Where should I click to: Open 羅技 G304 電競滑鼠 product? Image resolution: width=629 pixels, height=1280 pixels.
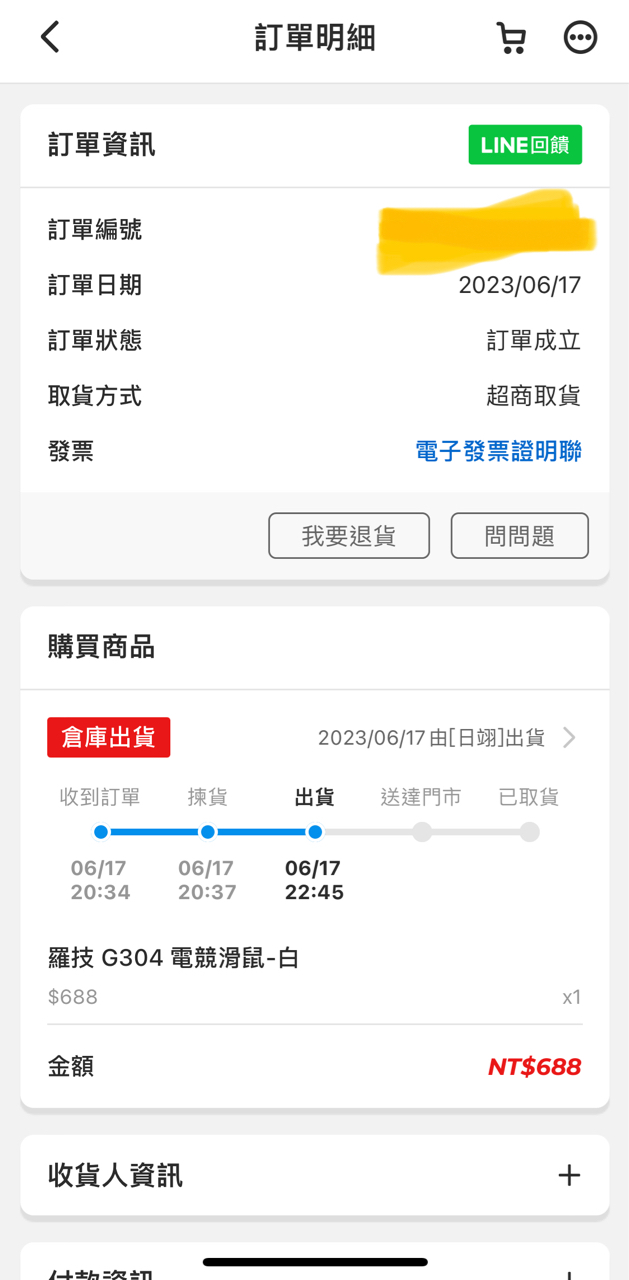pyautogui.click(x=175, y=958)
